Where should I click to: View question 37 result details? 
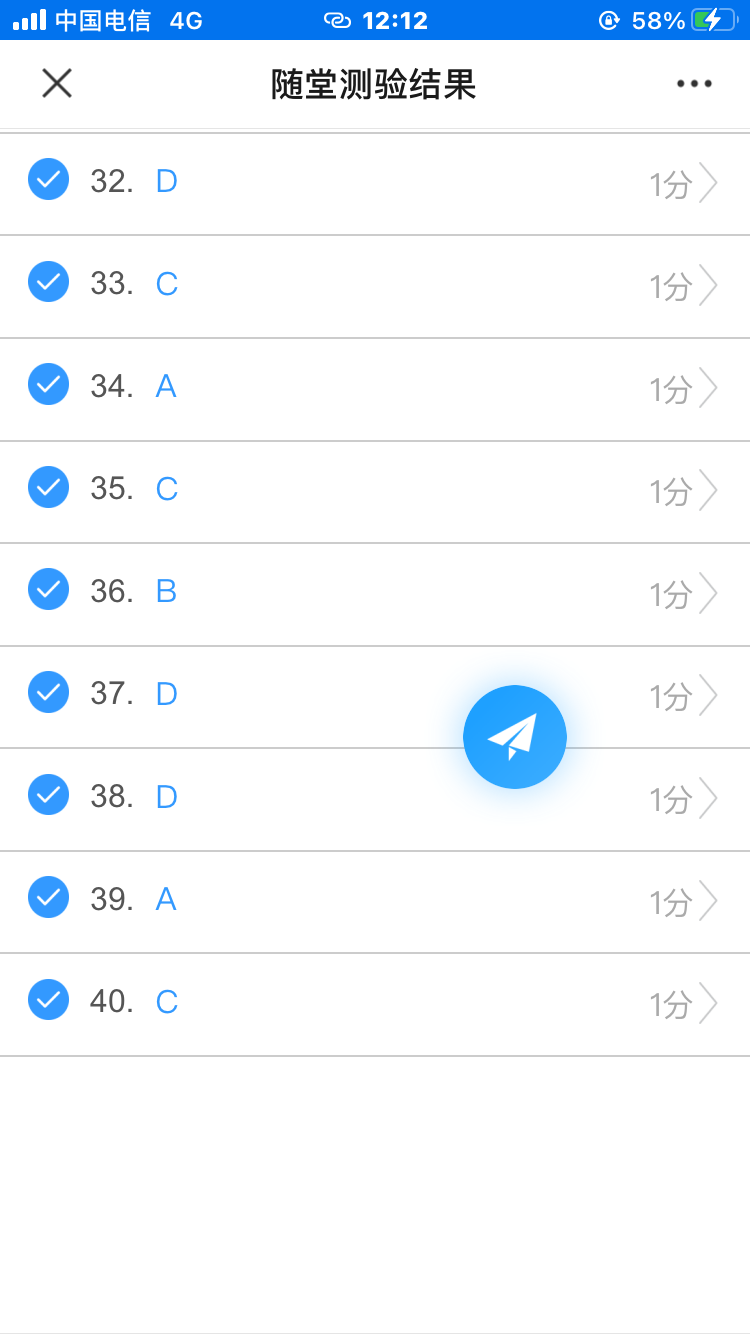pos(375,697)
